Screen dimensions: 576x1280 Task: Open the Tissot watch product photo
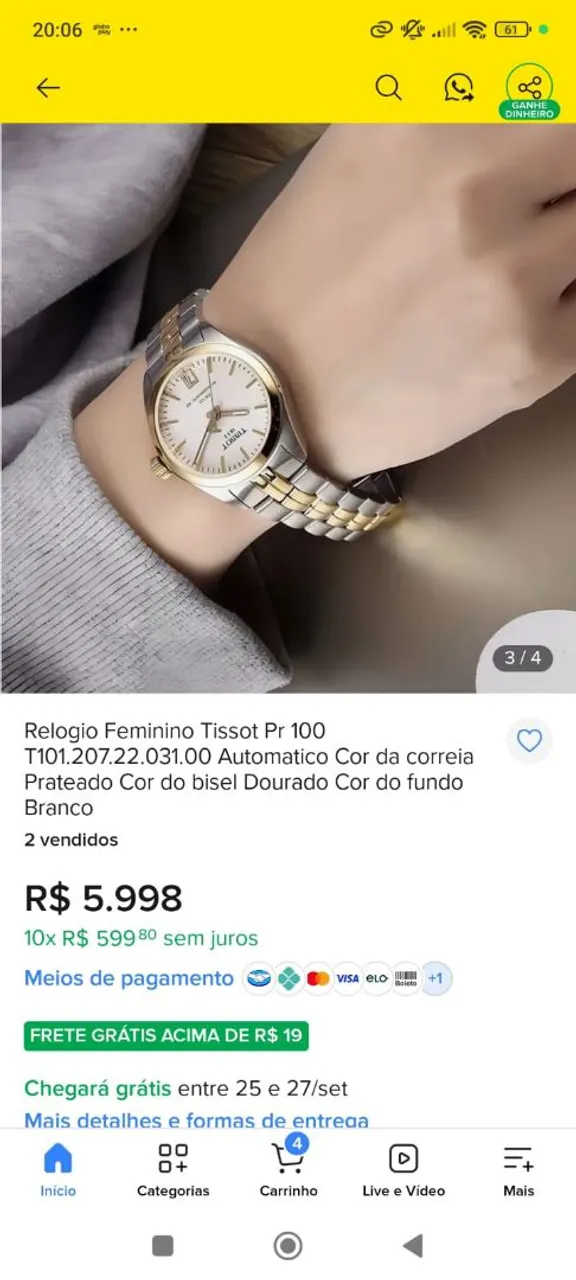point(288,408)
